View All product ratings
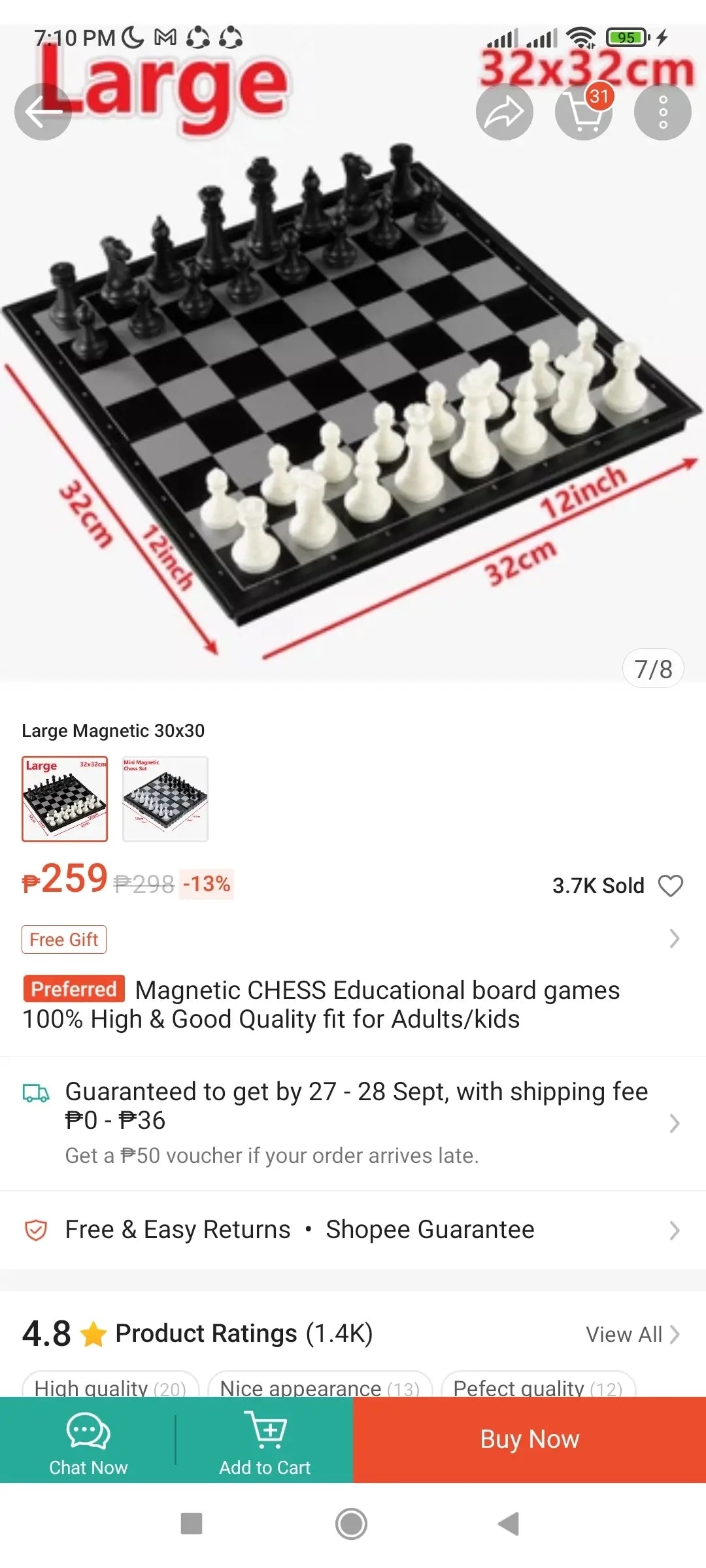706x1568 pixels. coord(632,1334)
